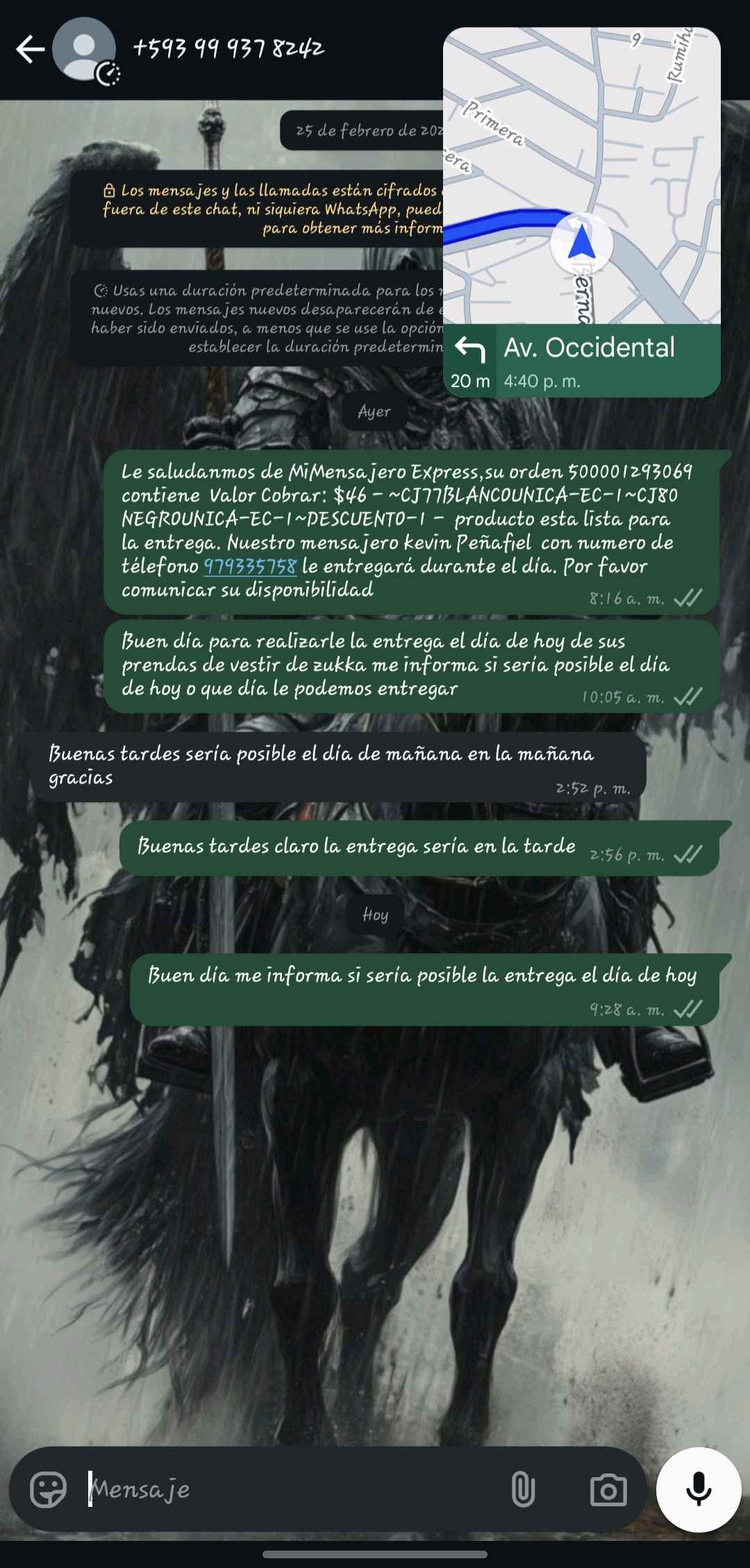Open the Av. Occidental navigation mini-map

coord(581,208)
